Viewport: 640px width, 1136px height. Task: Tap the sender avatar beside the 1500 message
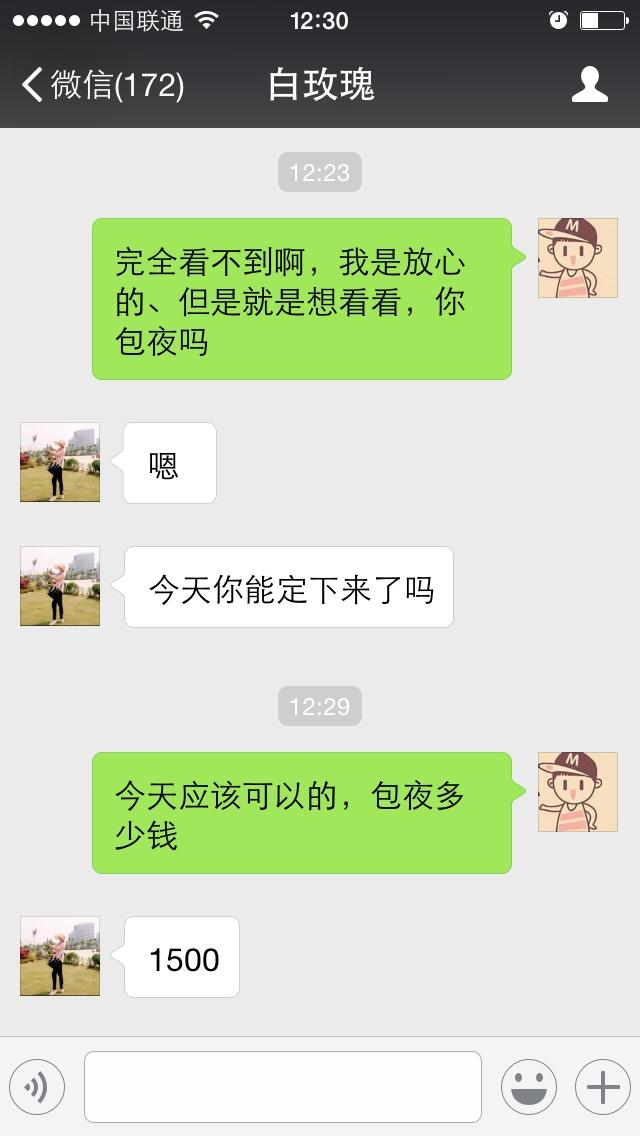[x=60, y=956]
